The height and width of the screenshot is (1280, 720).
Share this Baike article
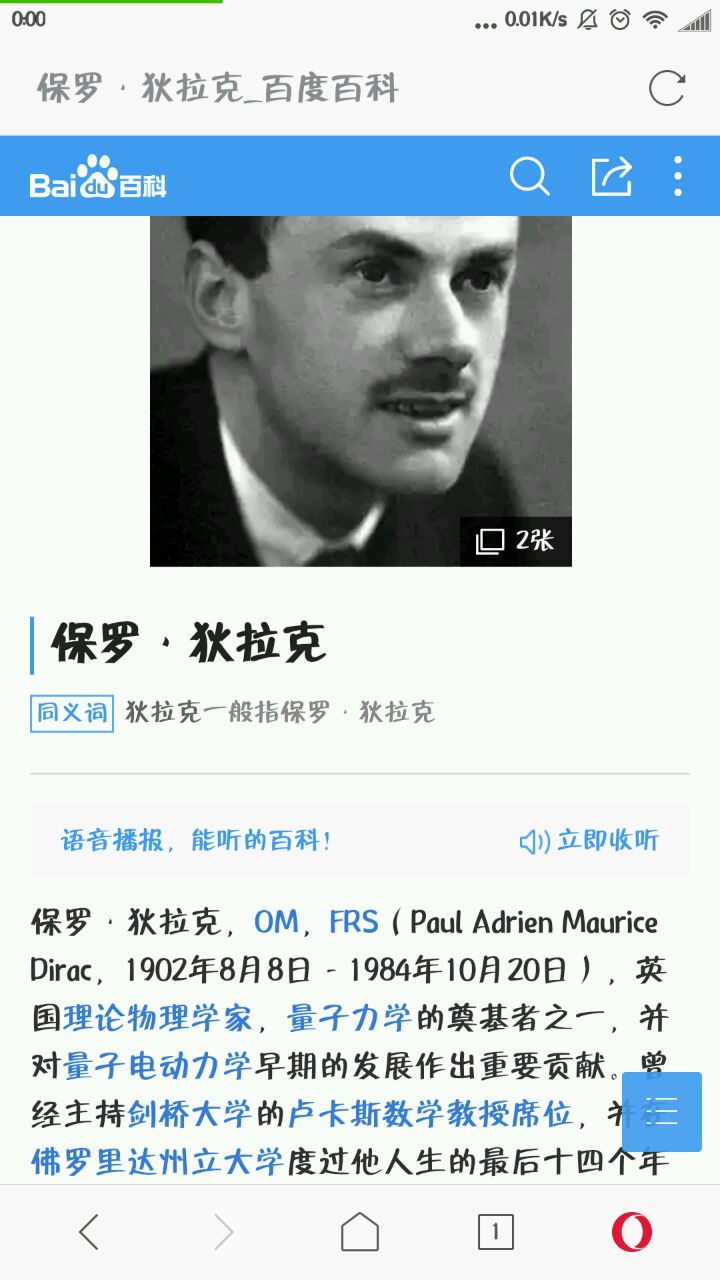(611, 177)
